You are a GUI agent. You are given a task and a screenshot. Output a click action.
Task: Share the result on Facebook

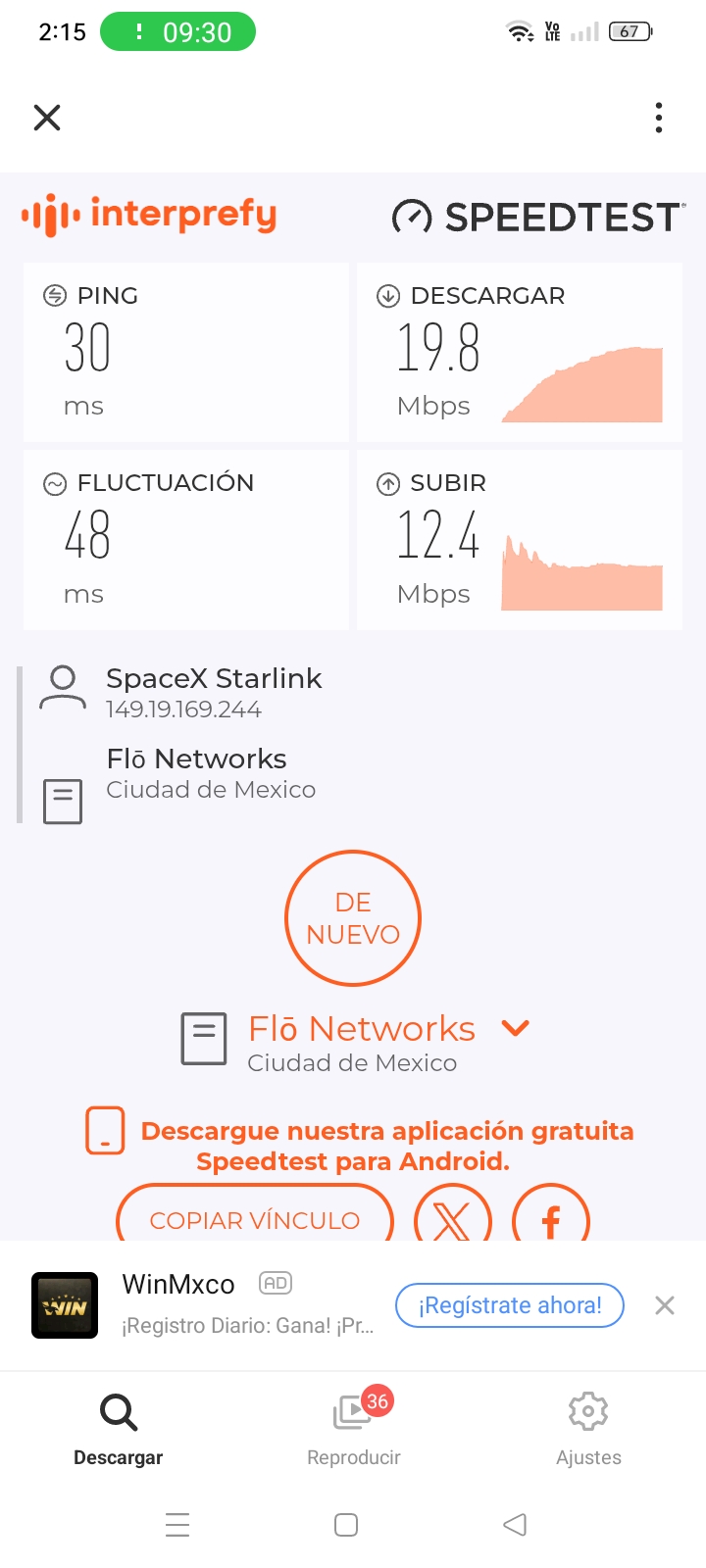pos(551,1215)
